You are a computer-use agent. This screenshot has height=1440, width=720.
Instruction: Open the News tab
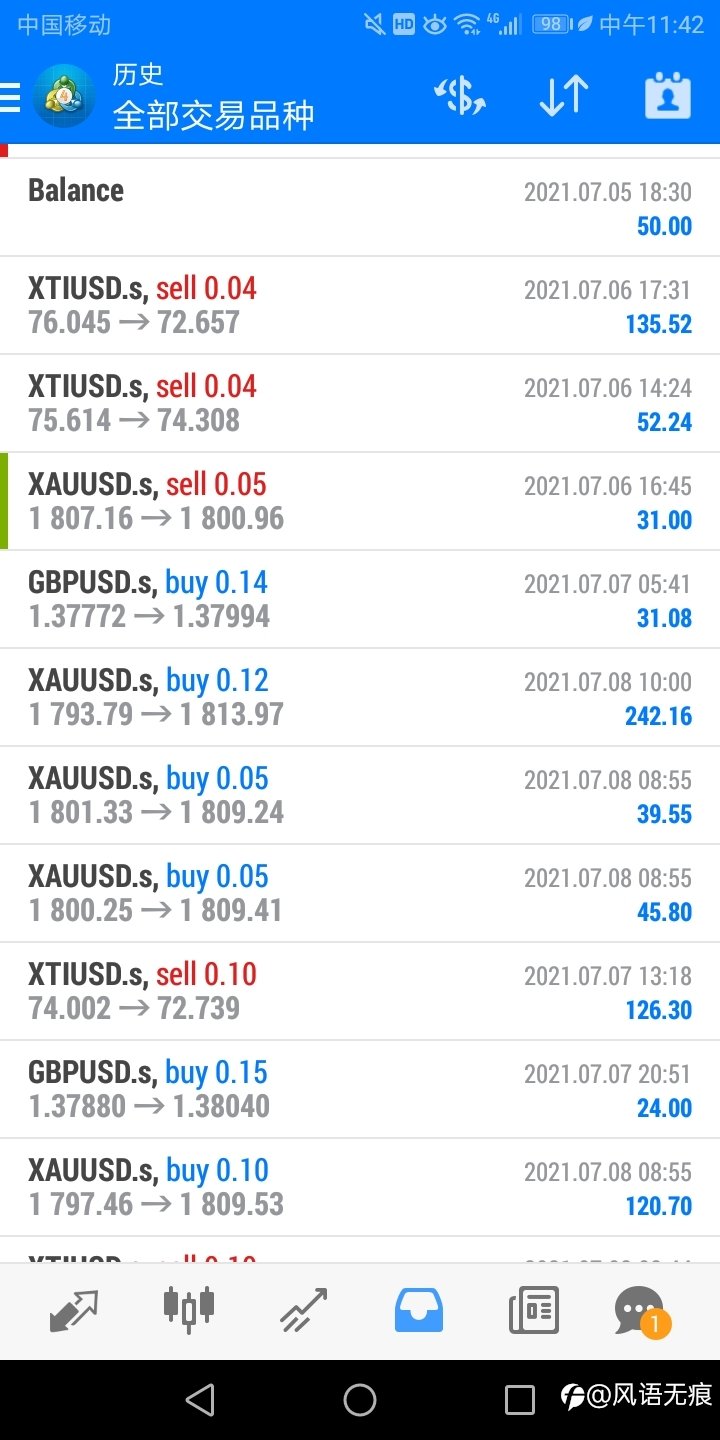point(534,1310)
